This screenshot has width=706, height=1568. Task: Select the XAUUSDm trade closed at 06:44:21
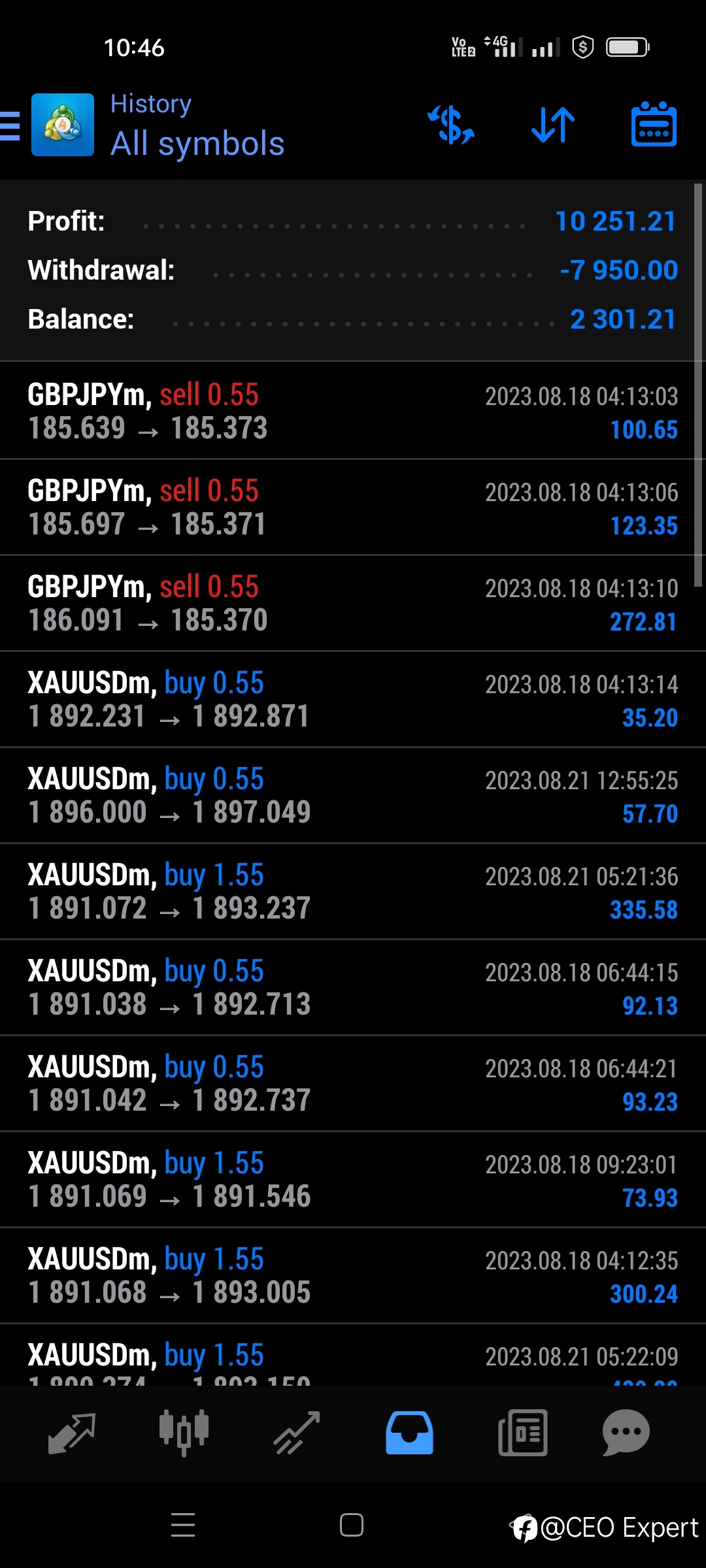click(x=353, y=1083)
